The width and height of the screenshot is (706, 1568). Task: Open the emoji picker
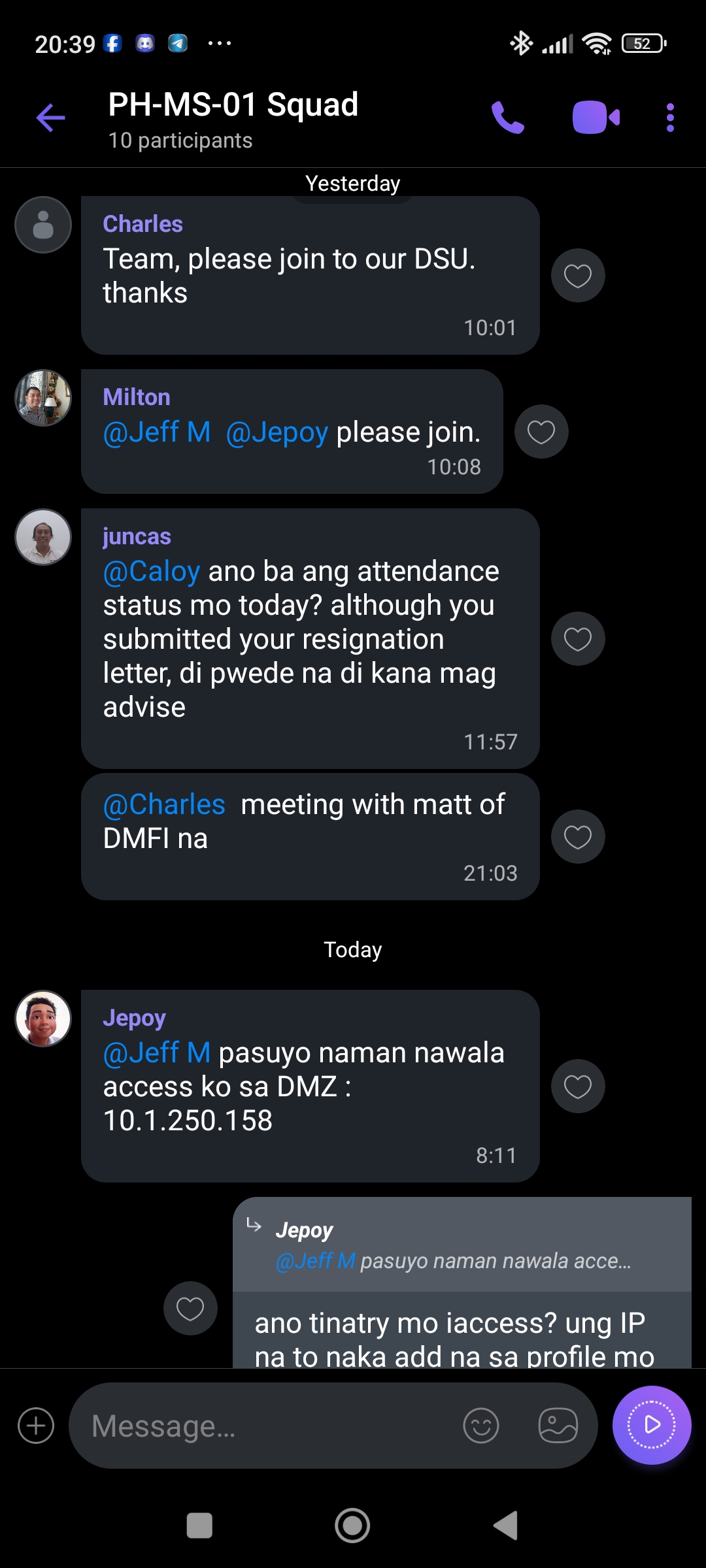(x=481, y=1426)
